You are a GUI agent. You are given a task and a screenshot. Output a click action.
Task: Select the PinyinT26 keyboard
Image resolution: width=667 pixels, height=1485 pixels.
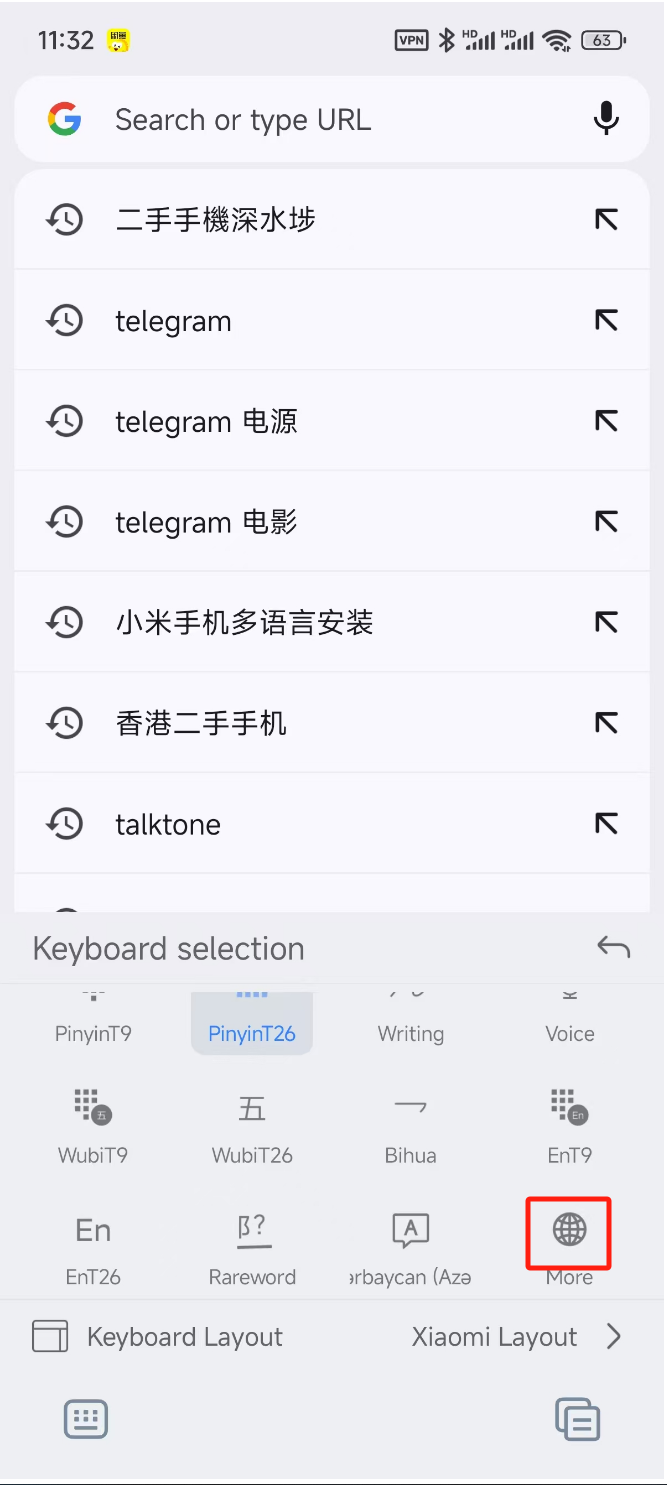[x=252, y=1022]
